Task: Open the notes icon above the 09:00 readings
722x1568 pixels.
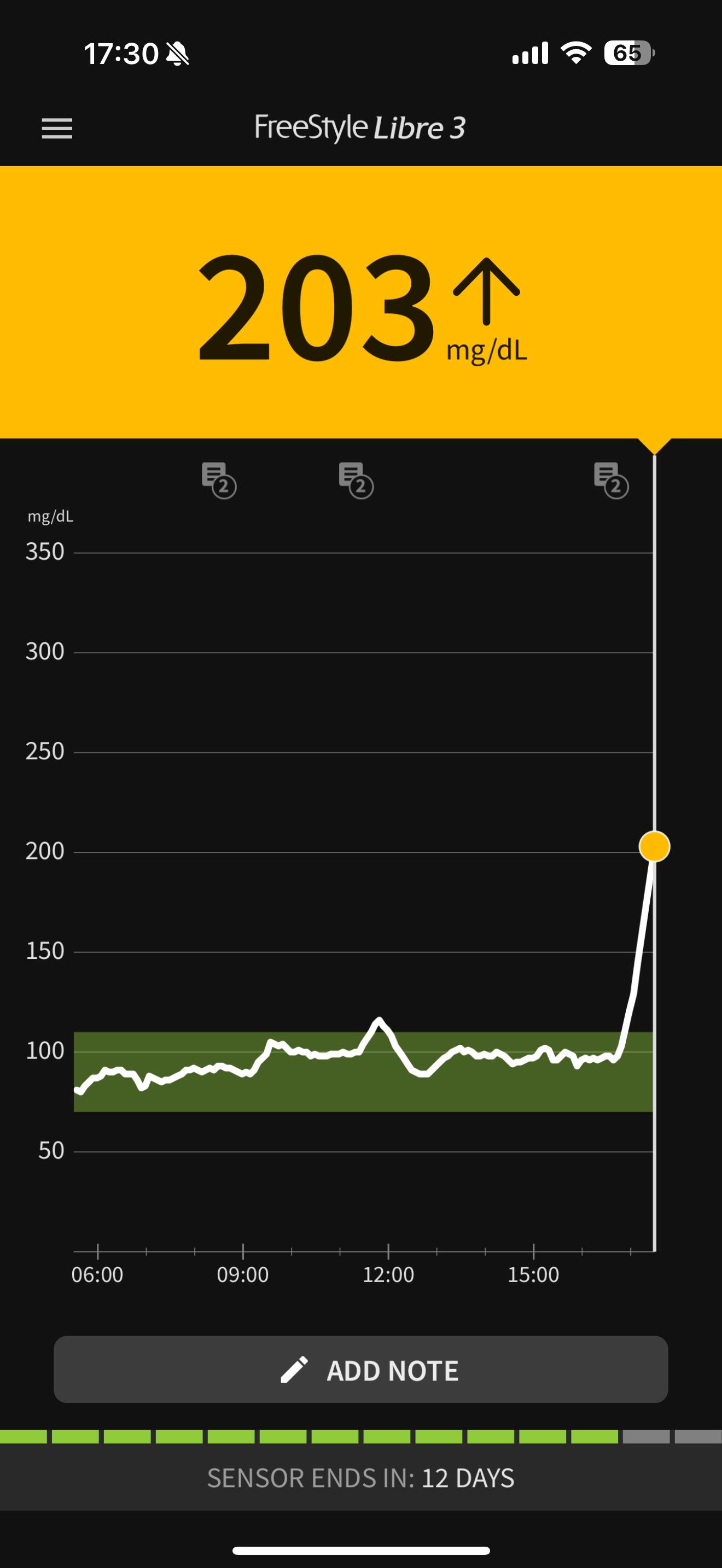Action: click(x=219, y=479)
